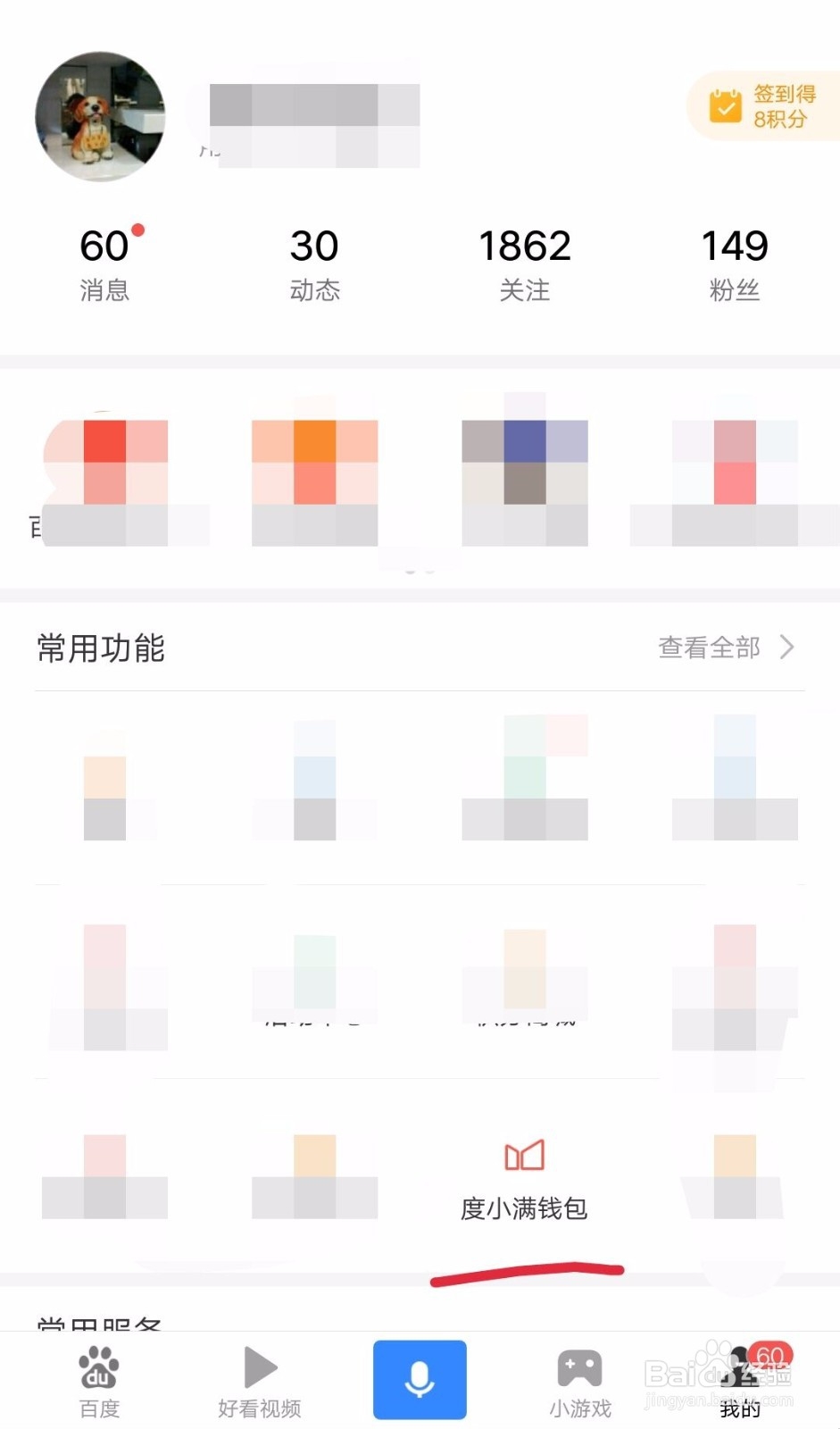Open the 149 粉丝 followers list

tap(734, 263)
